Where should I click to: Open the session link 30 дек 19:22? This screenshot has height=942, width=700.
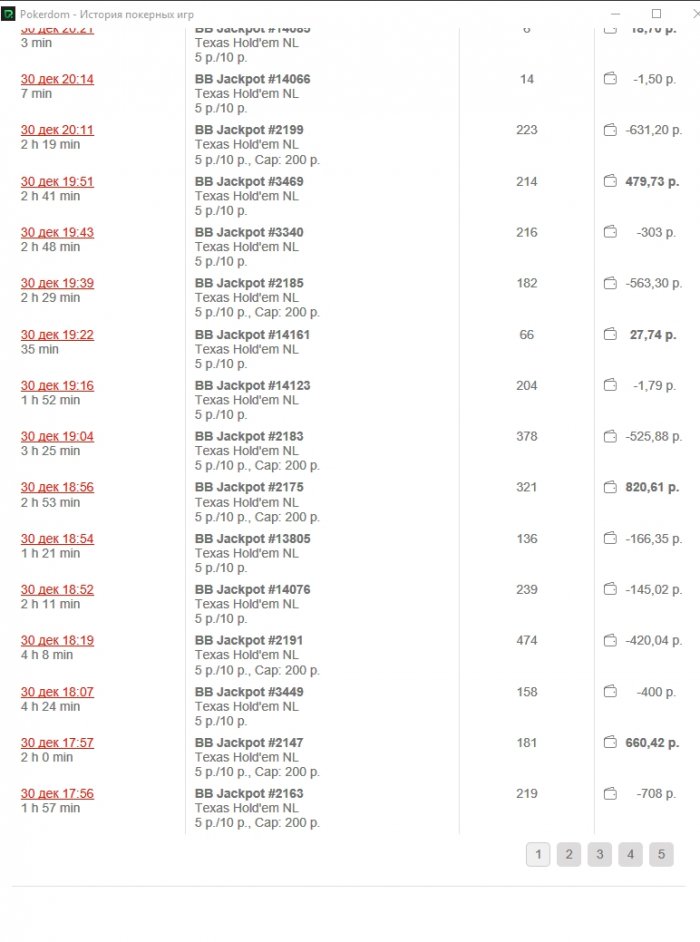tap(57, 334)
